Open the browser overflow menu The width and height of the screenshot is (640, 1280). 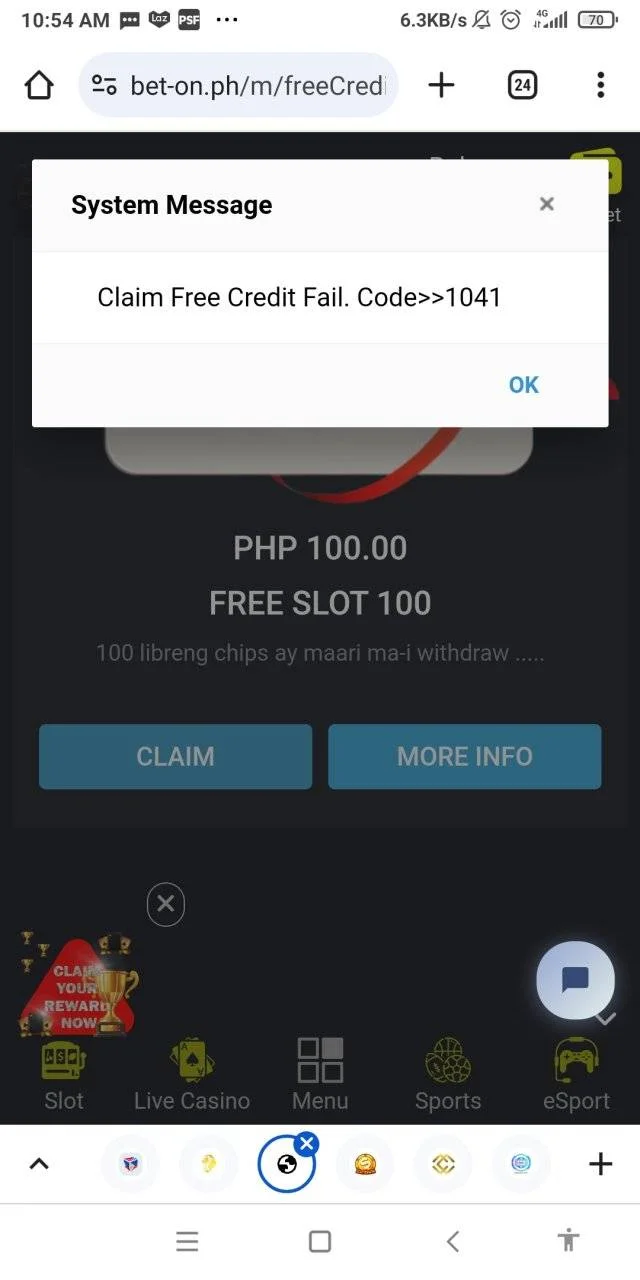pyautogui.click(x=600, y=85)
